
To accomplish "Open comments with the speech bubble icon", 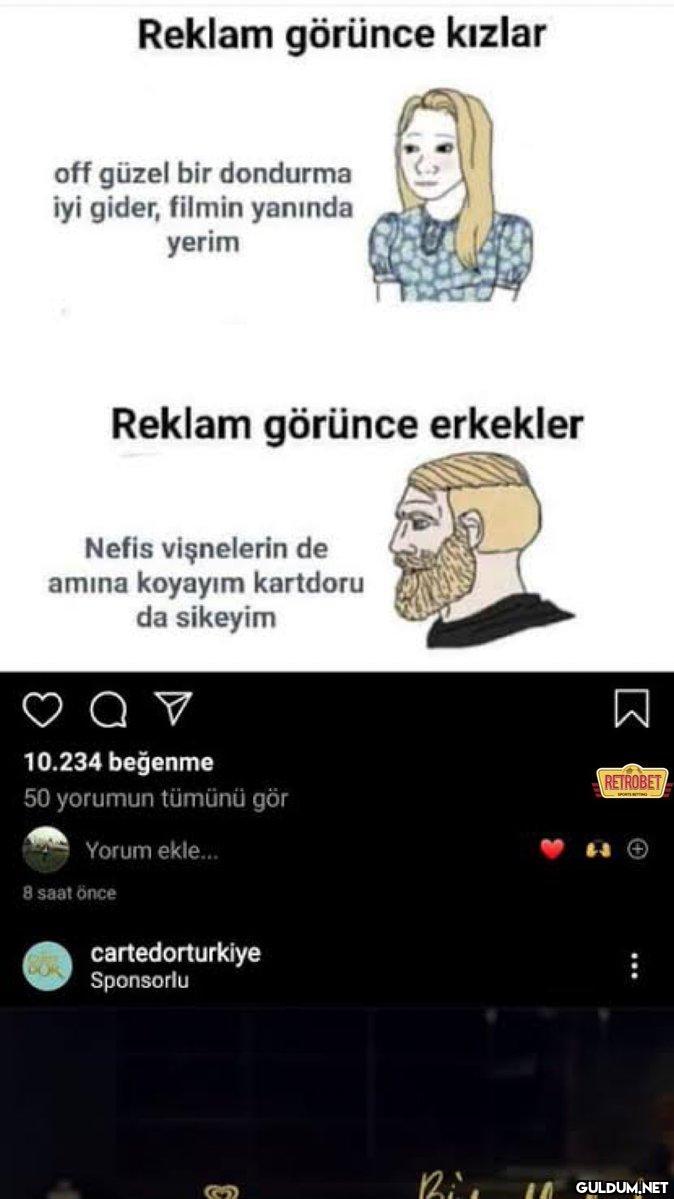I will click(107, 710).
